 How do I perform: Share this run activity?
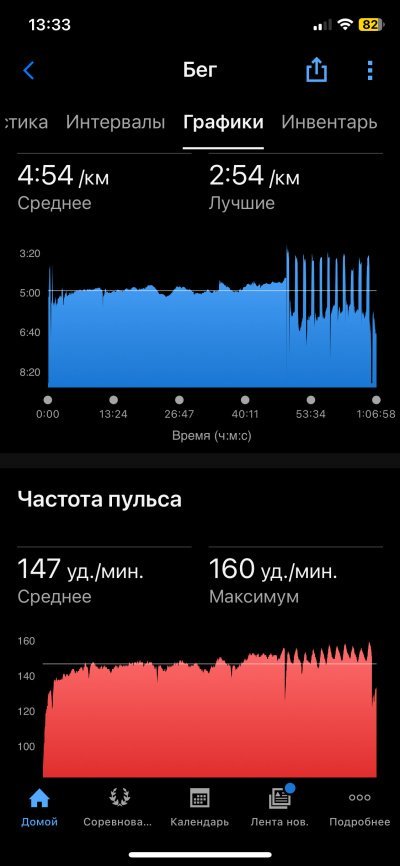tap(317, 70)
